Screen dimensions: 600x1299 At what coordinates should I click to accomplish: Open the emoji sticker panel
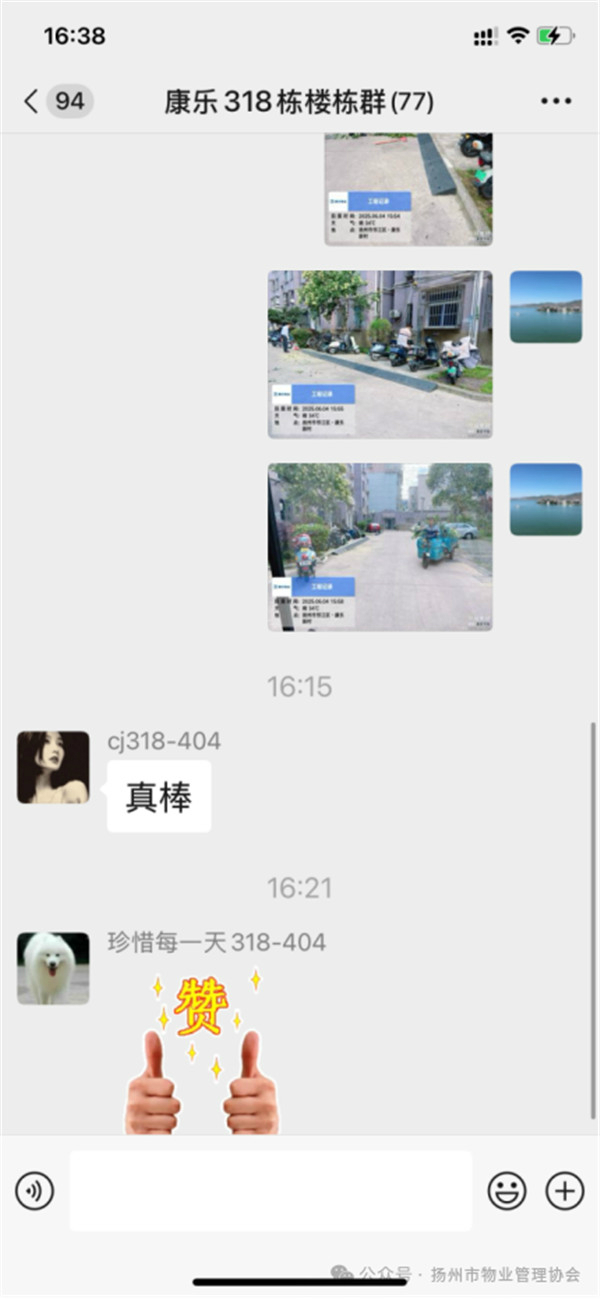pos(507,1190)
